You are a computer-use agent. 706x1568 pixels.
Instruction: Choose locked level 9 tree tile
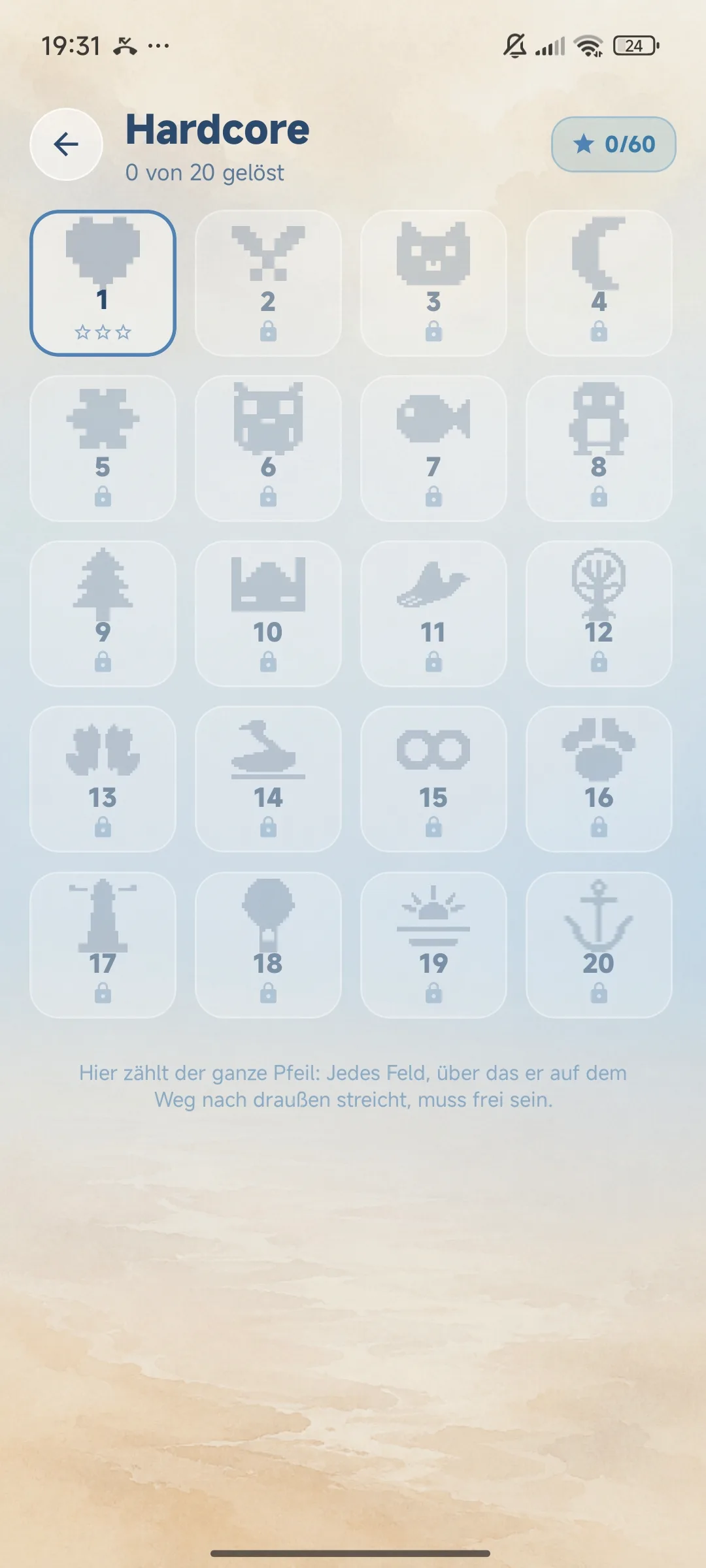103,613
